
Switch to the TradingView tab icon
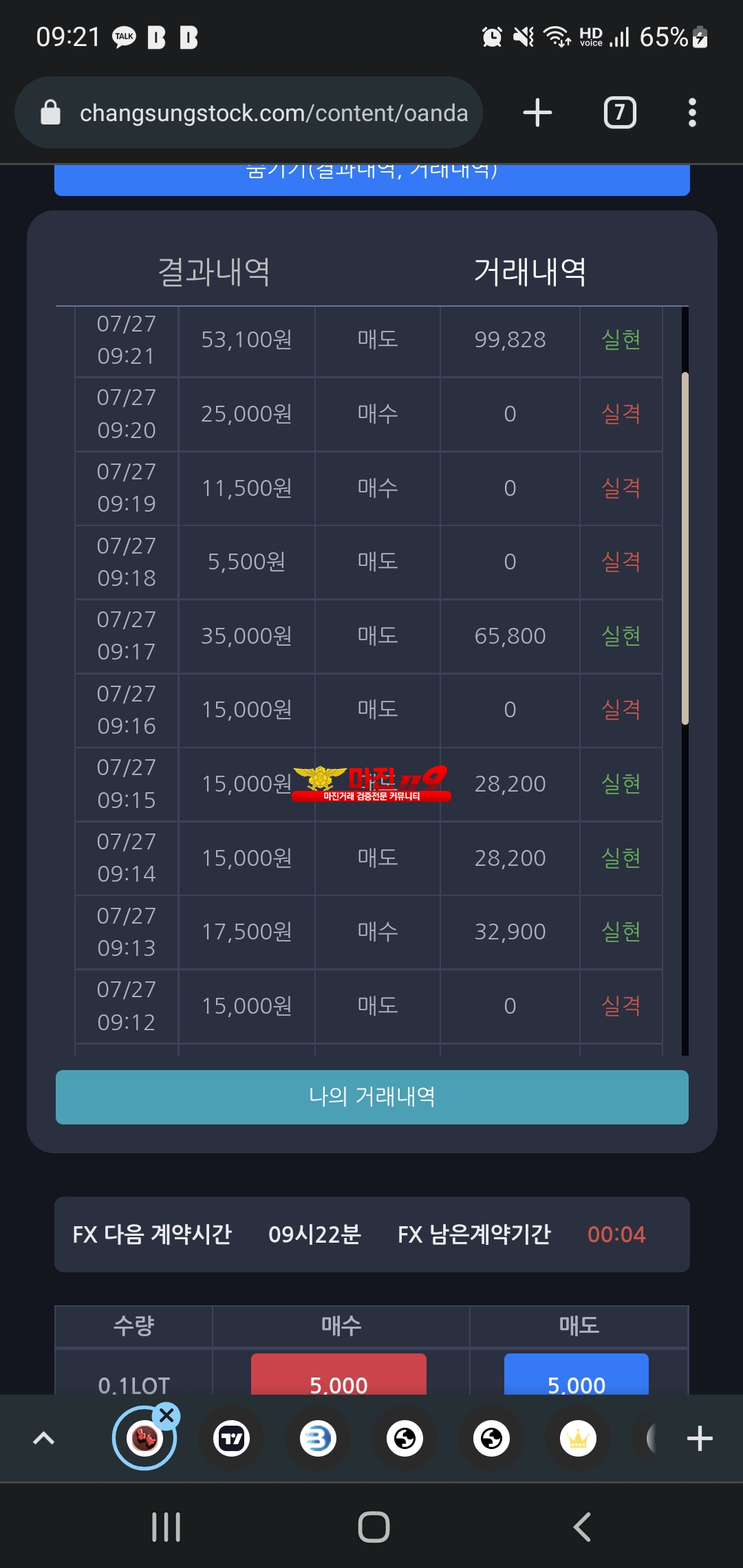click(231, 1438)
